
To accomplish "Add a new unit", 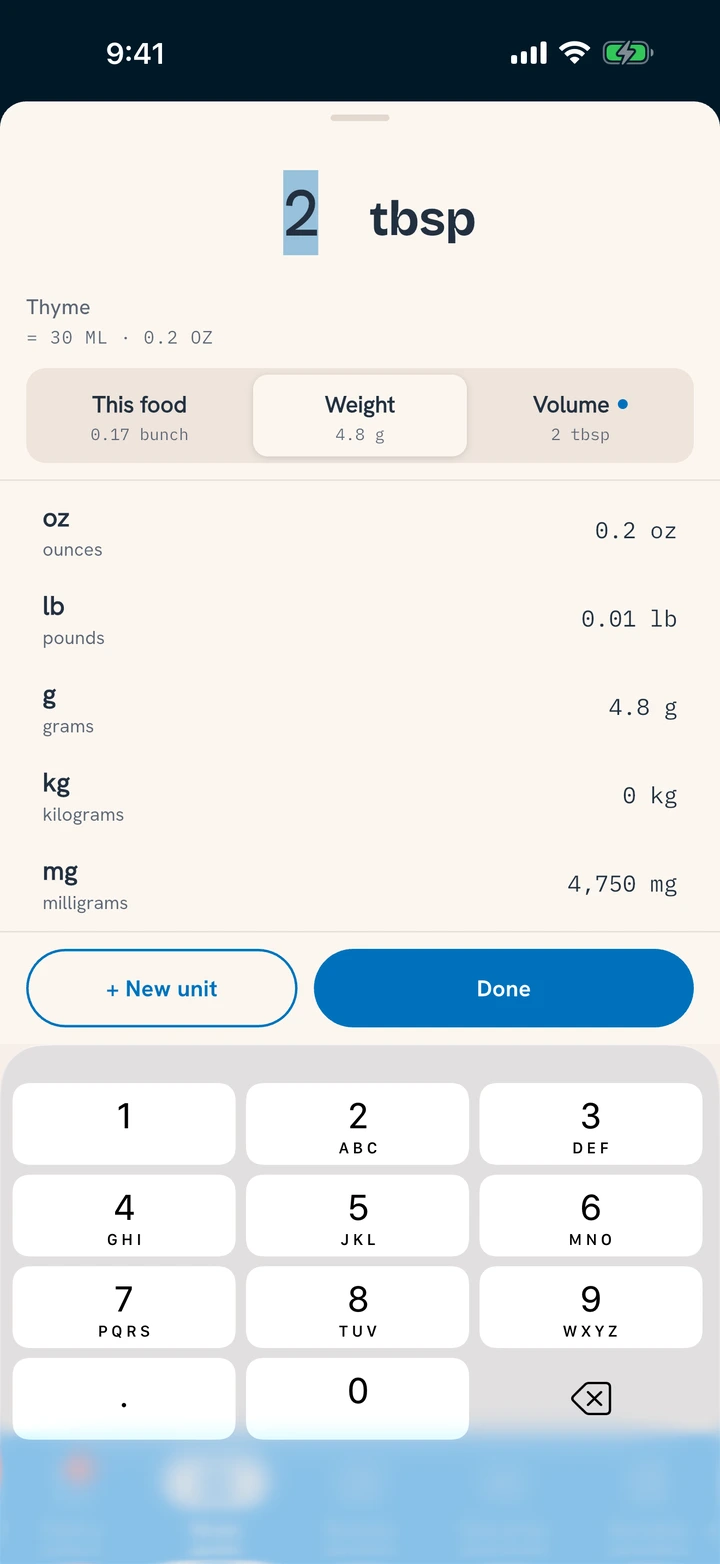I will coord(162,988).
